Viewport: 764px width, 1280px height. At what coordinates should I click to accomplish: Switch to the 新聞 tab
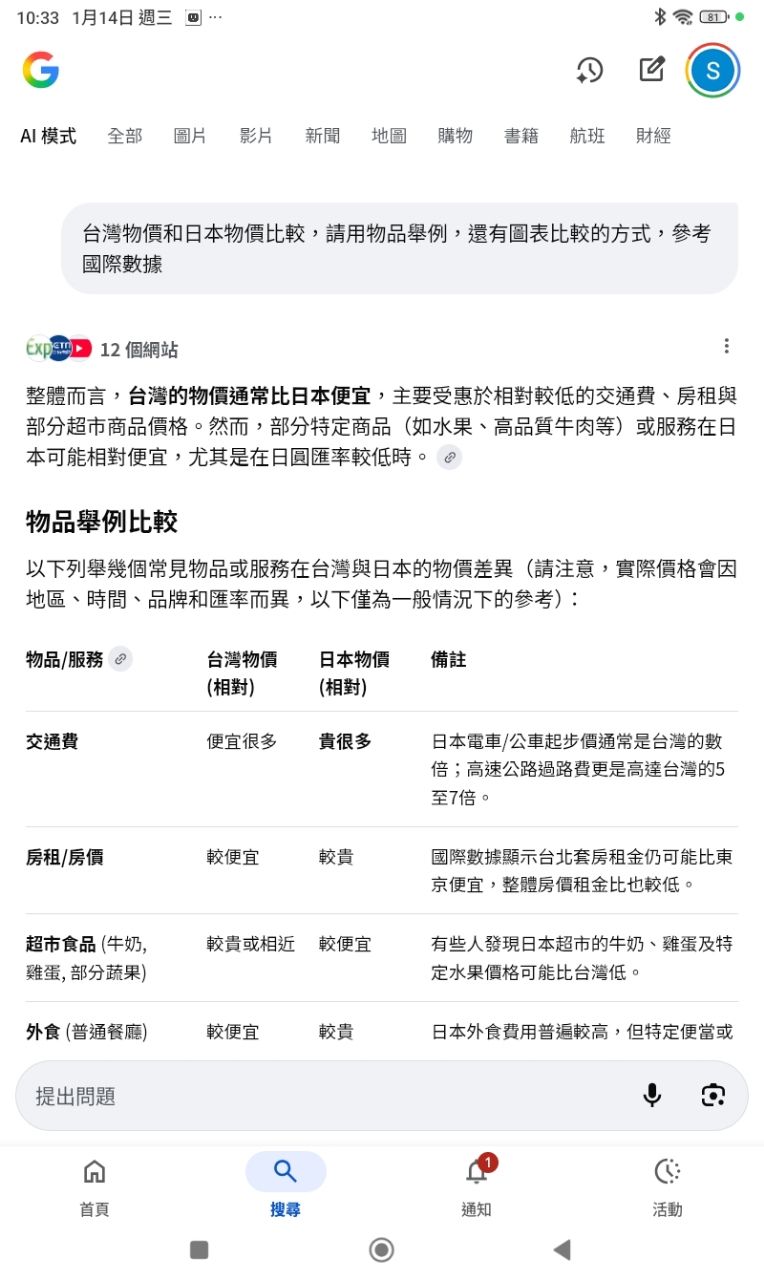click(x=322, y=136)
